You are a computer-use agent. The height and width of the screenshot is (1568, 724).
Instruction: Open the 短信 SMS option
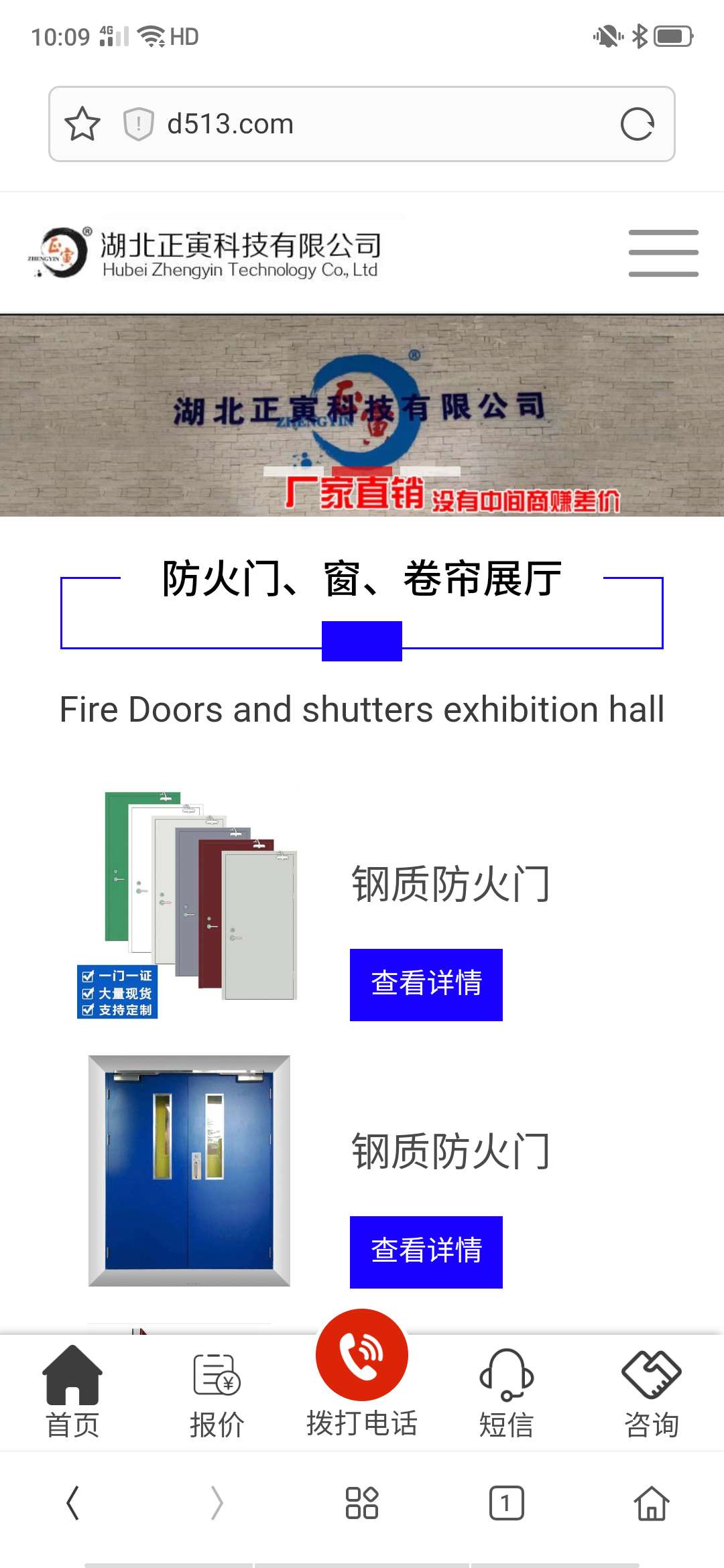(x=506, y=1394)
